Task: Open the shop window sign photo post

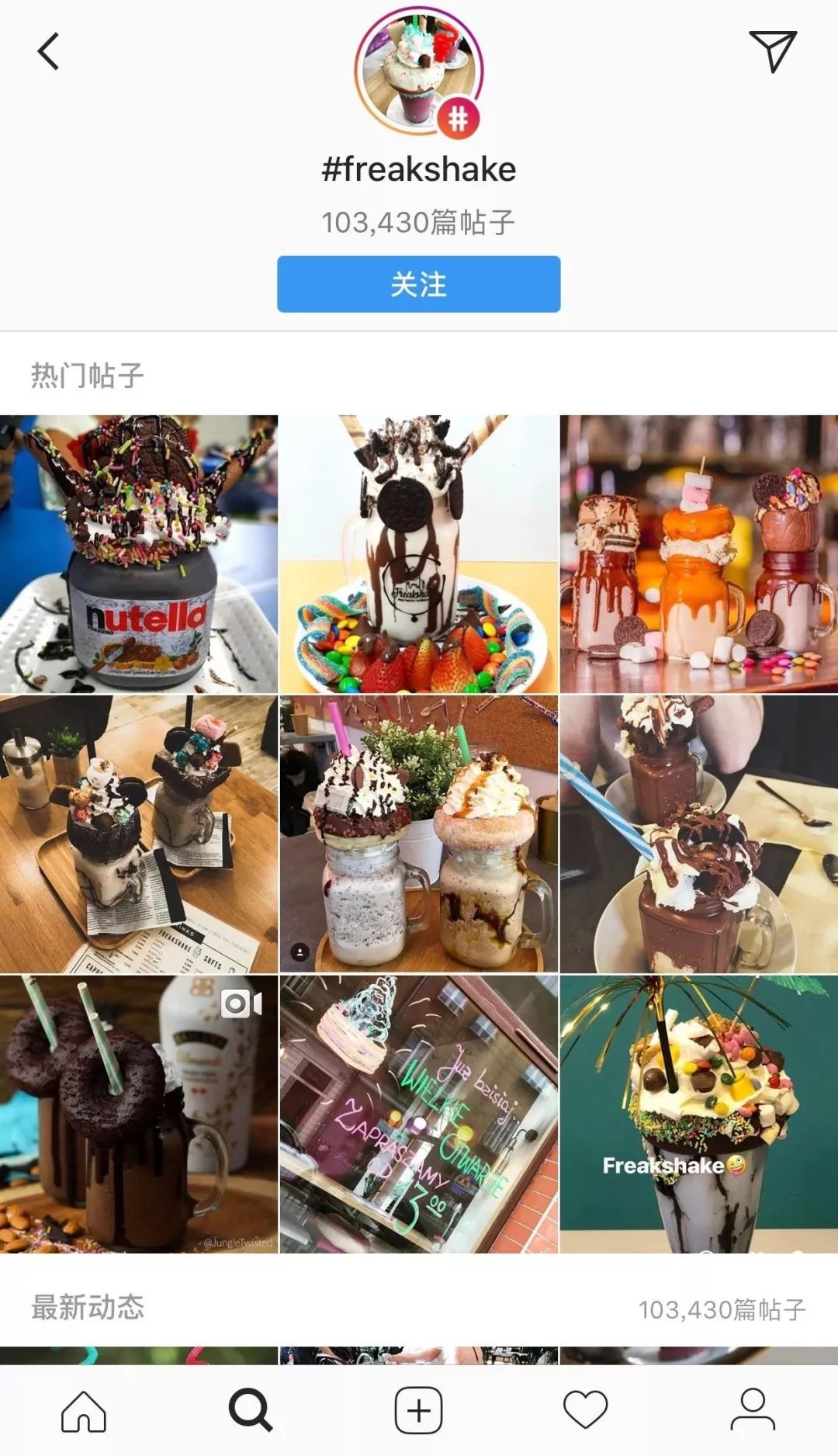Action: coord(419,1111)
